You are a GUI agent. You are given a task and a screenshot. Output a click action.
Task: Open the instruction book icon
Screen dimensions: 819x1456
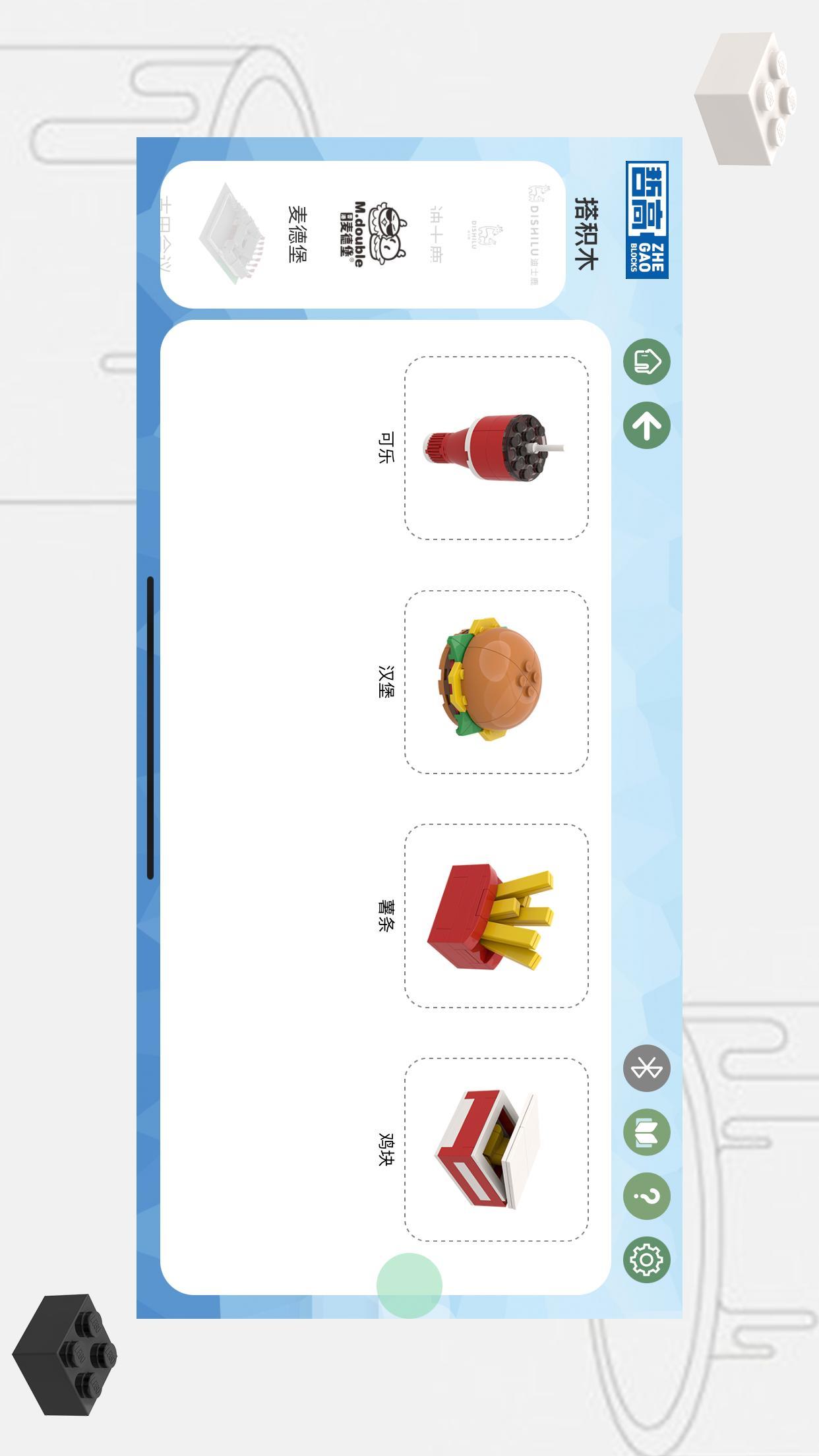[x=646, y=1132]
